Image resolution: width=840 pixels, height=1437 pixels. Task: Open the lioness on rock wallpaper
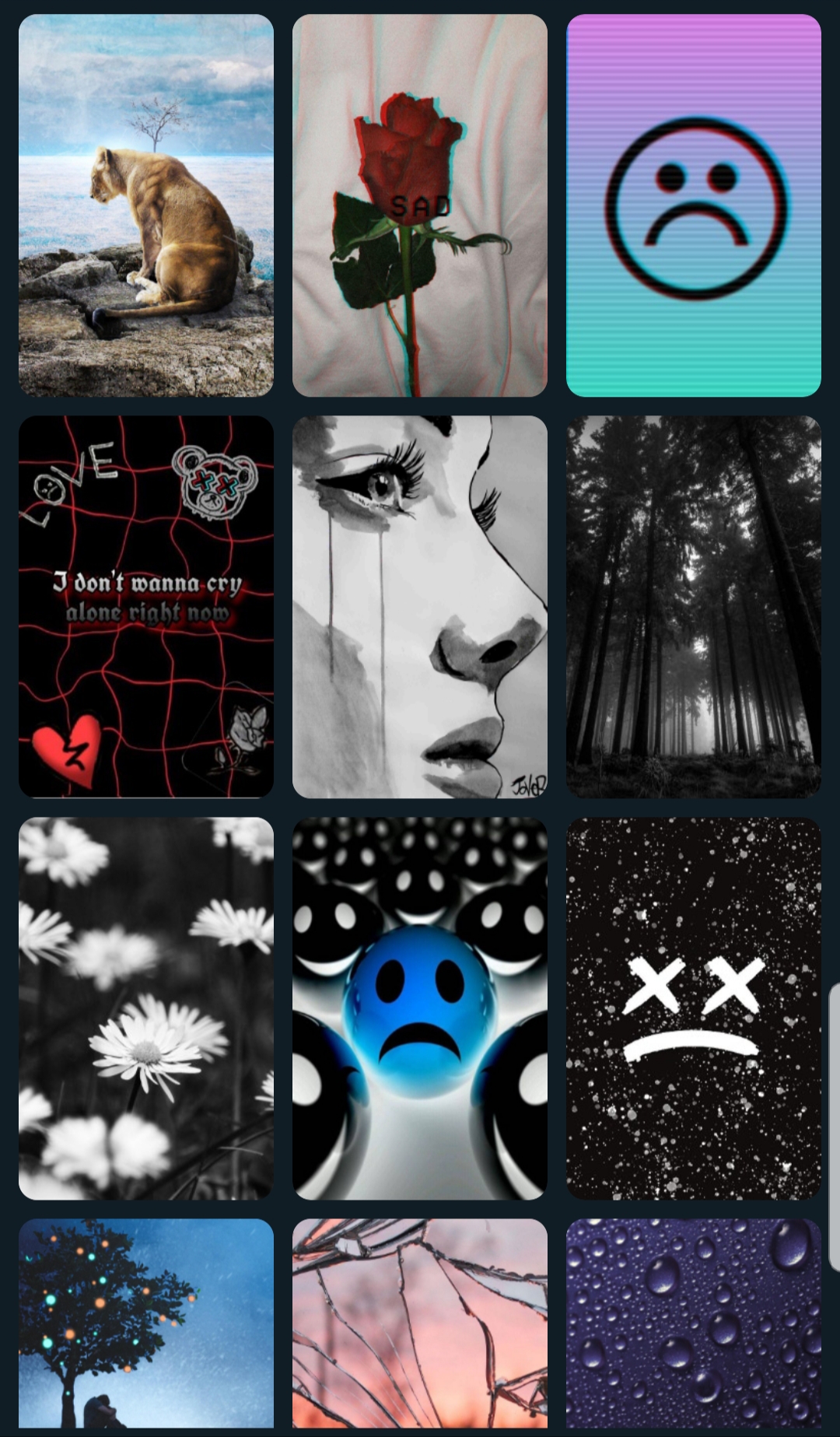[x=146, y=205]
